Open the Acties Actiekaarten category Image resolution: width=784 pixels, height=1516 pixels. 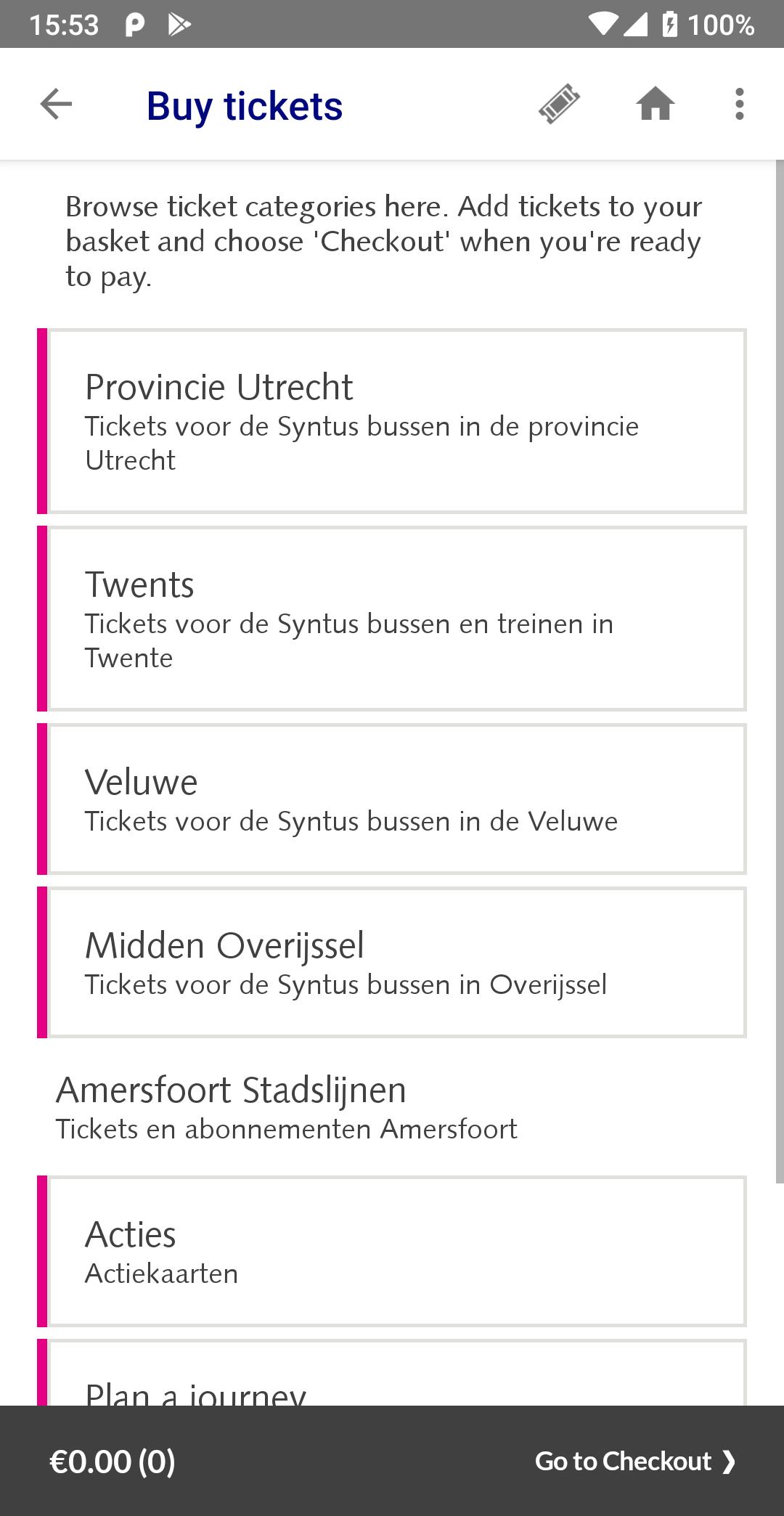point(392,1249)
